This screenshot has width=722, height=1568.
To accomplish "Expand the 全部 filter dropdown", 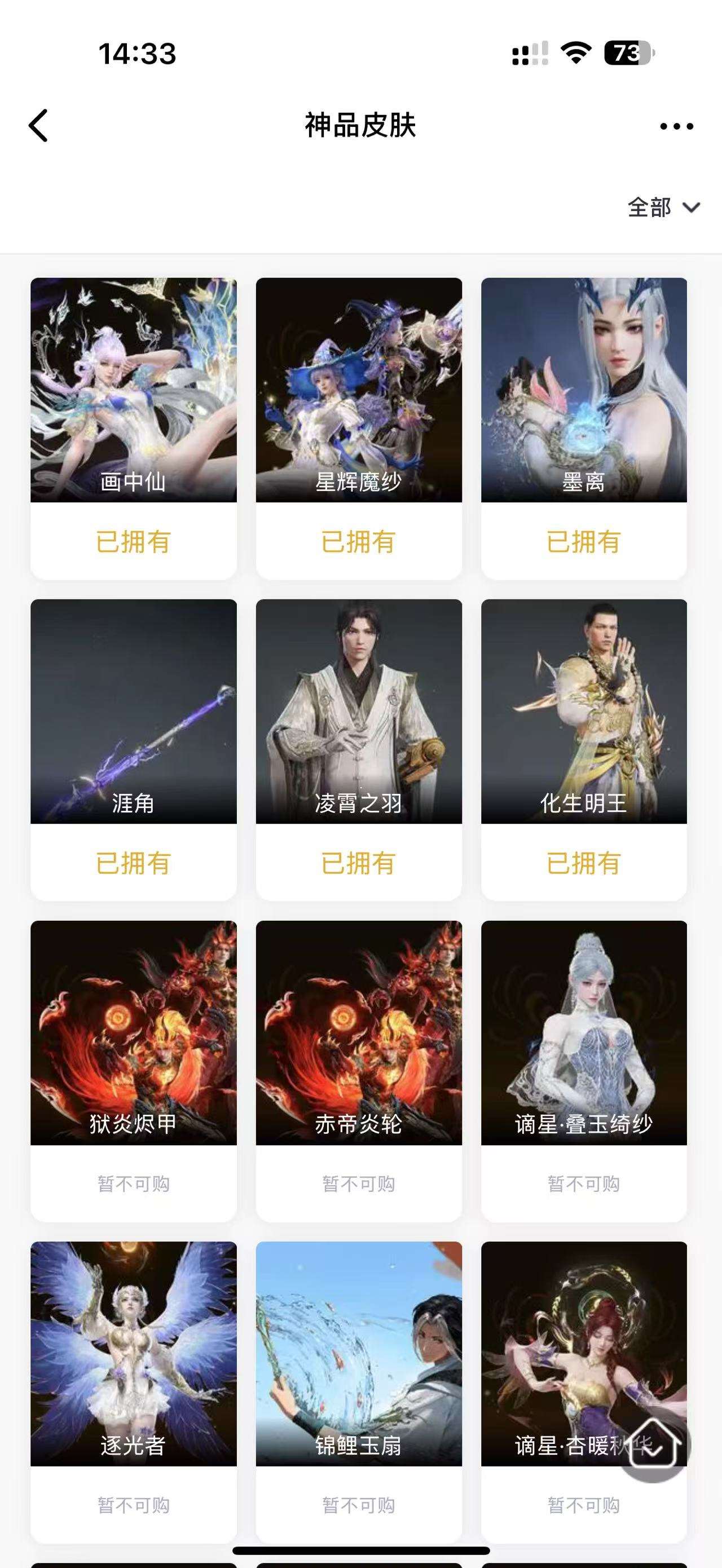I will coord(663,207).
